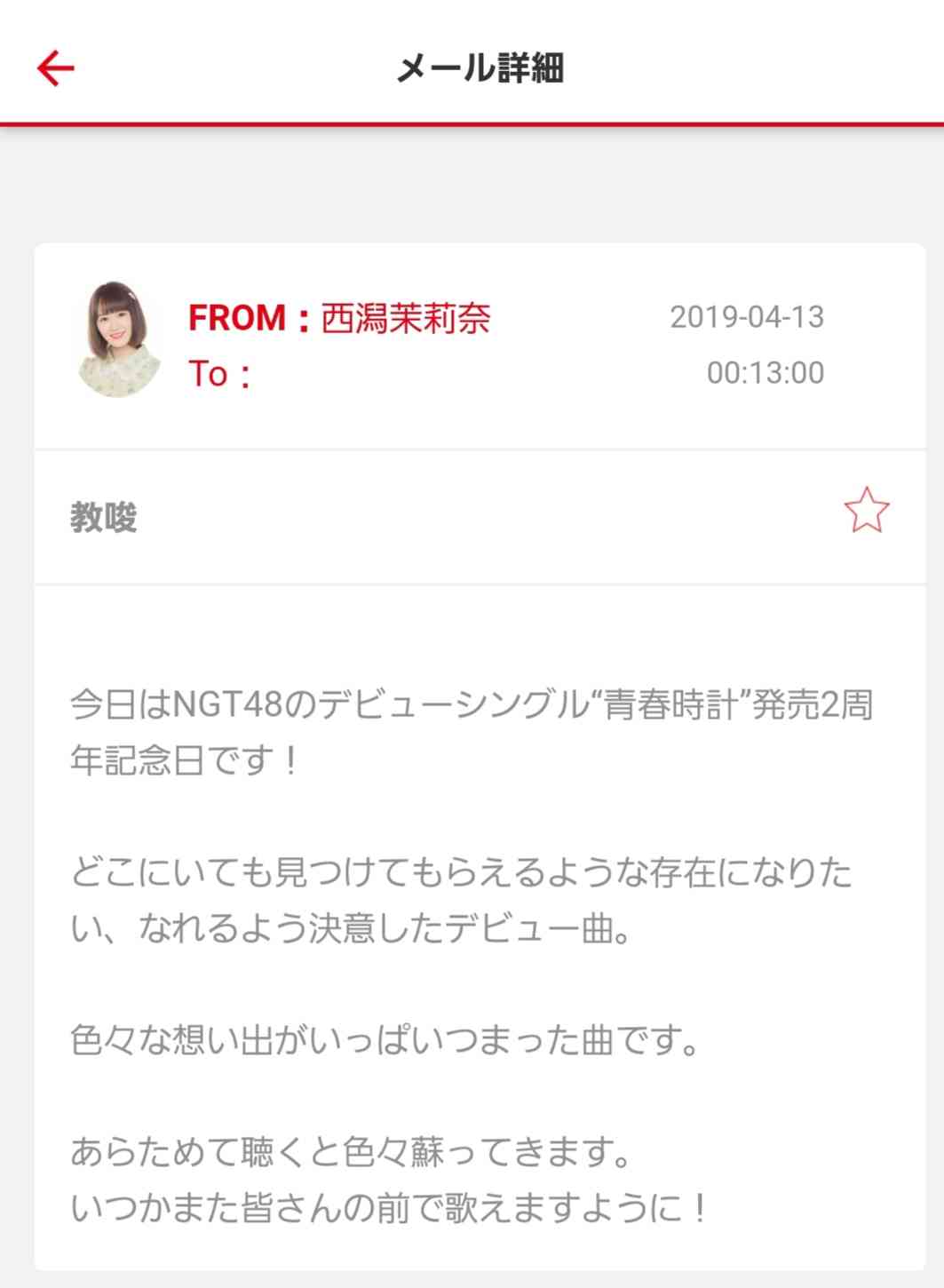Click the divider below the subject row
Screen dimensions: 944x1288
tap(472, 582)
